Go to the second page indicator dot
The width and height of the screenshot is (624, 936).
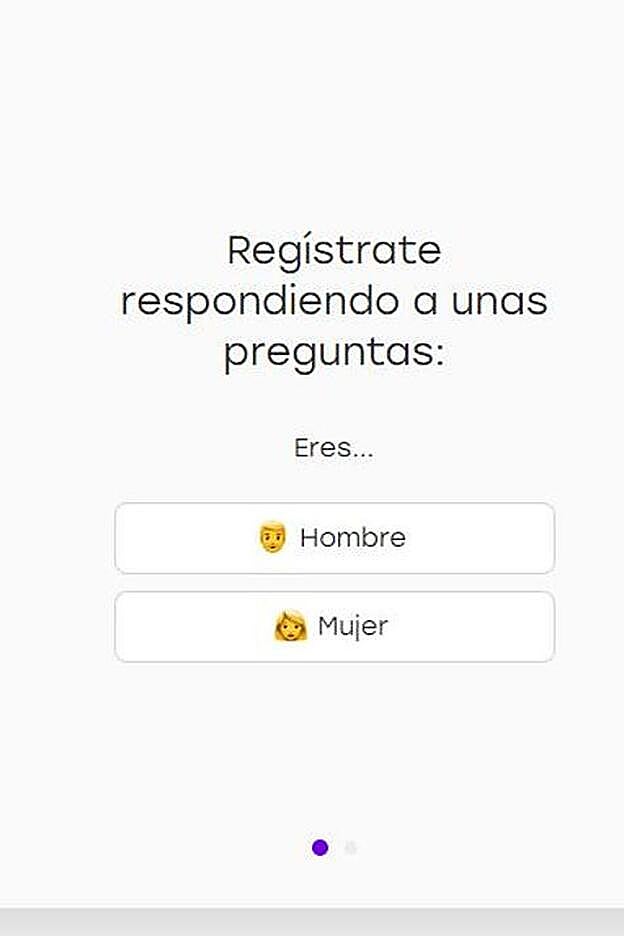pos(351,848)
